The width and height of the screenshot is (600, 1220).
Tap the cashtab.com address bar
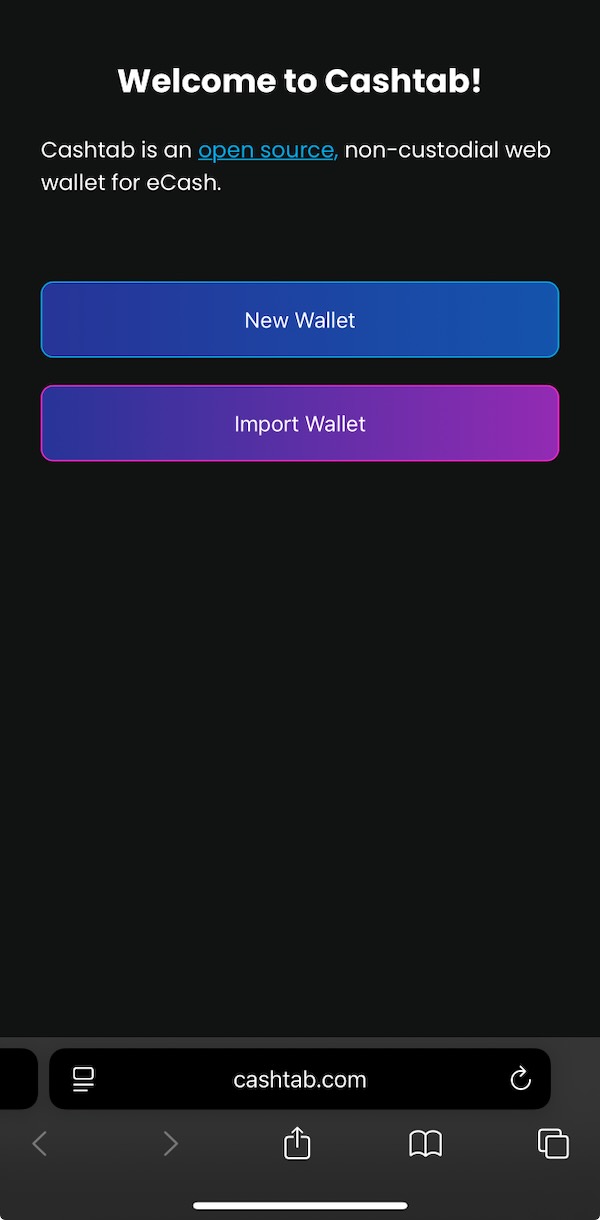[x=300, y=1080]
